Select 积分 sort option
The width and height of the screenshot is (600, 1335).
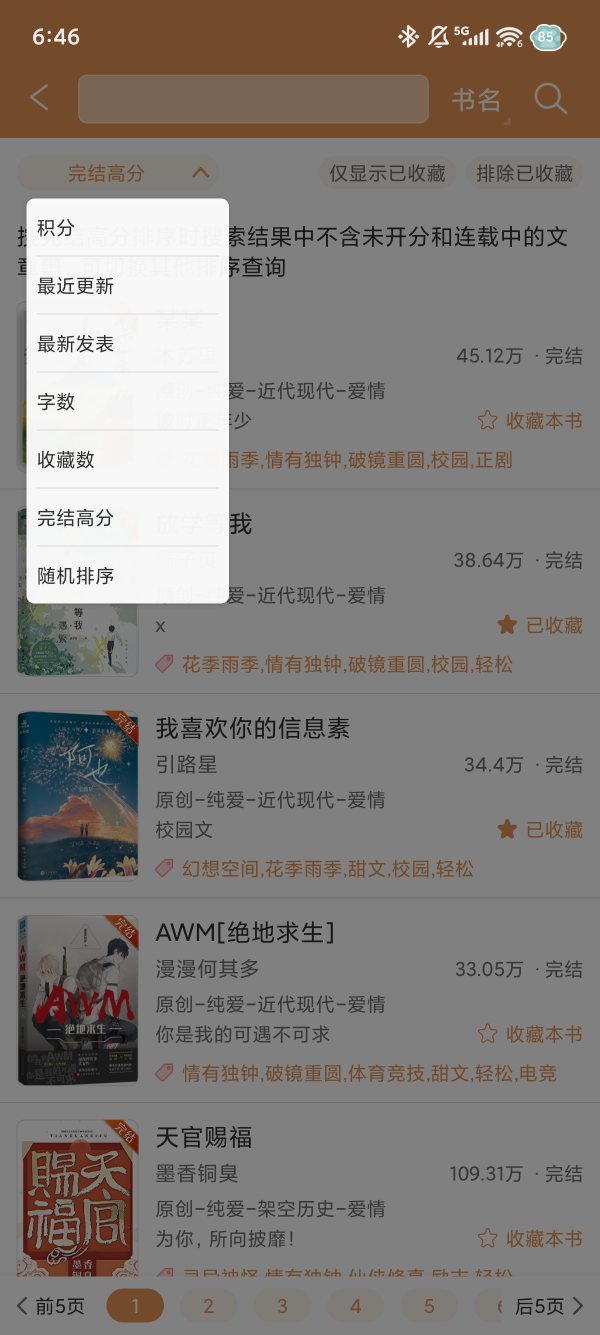(x=127, y=228)
